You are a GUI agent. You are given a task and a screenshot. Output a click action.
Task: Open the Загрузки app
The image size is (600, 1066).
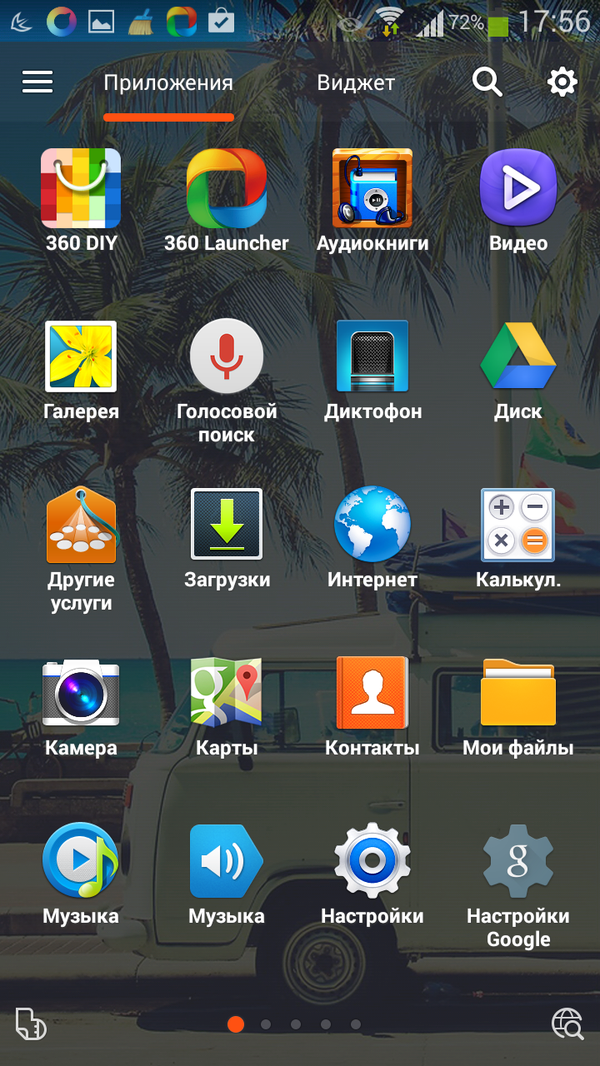pyautogui.click(x=227, y=525)
